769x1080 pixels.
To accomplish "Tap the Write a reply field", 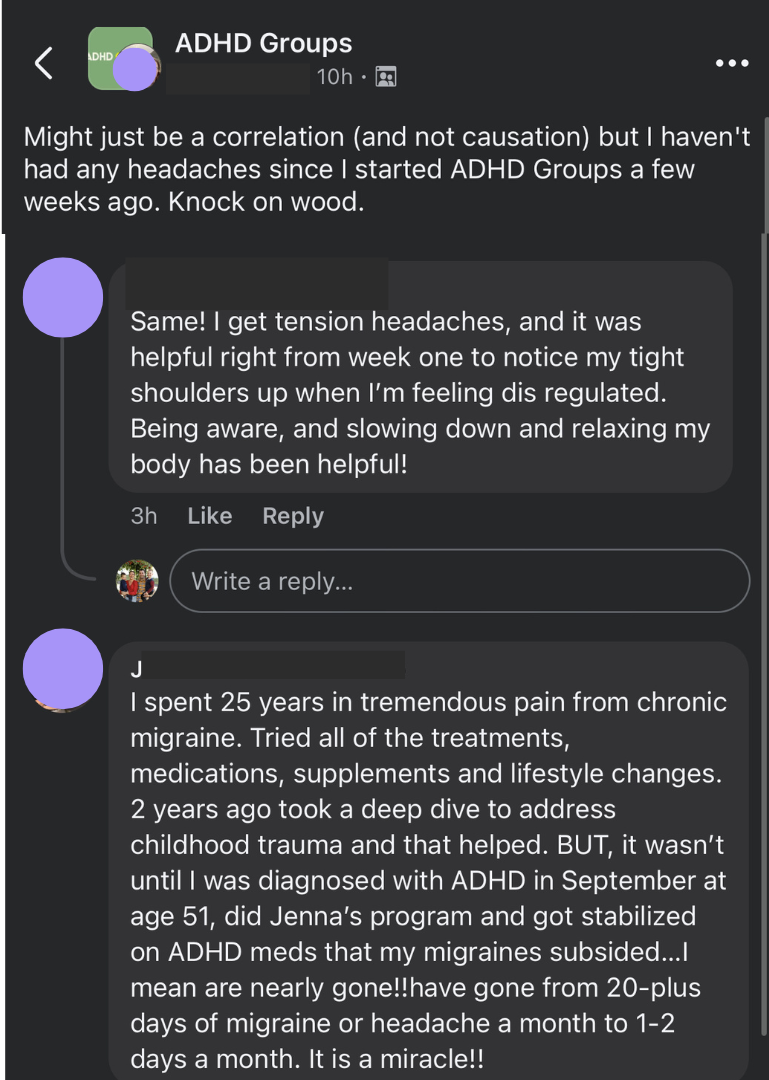I will click(x=459, y=581).
